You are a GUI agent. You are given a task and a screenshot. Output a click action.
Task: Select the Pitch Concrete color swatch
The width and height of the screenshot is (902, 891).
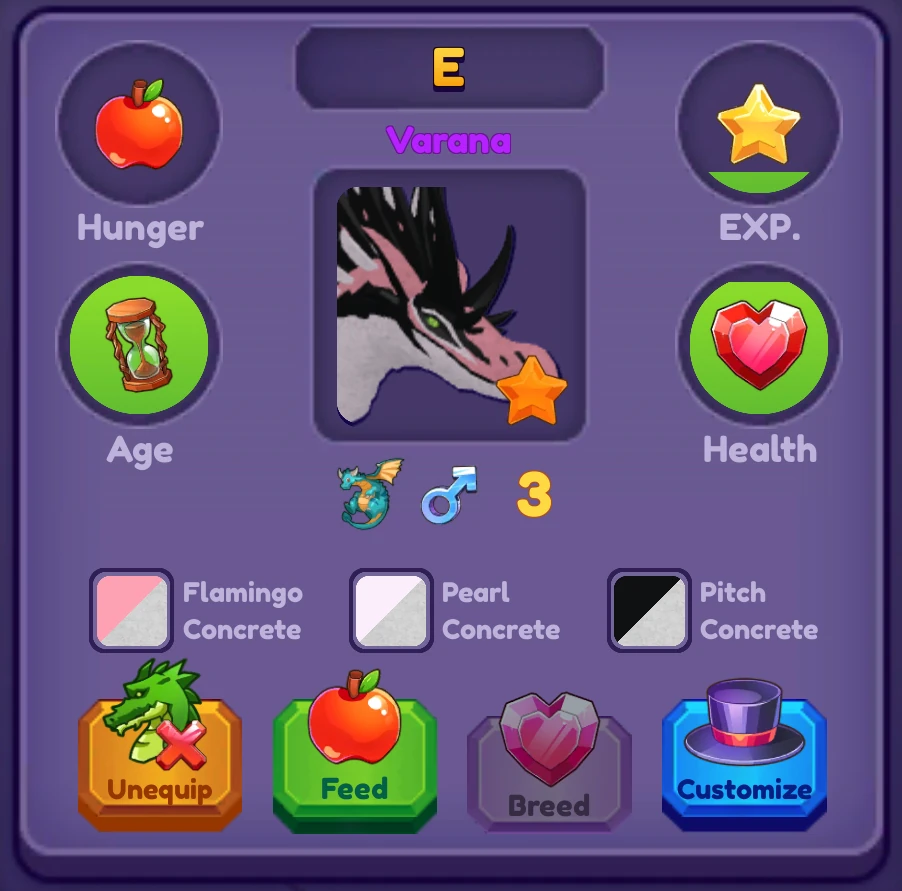(x=649, y=610)
